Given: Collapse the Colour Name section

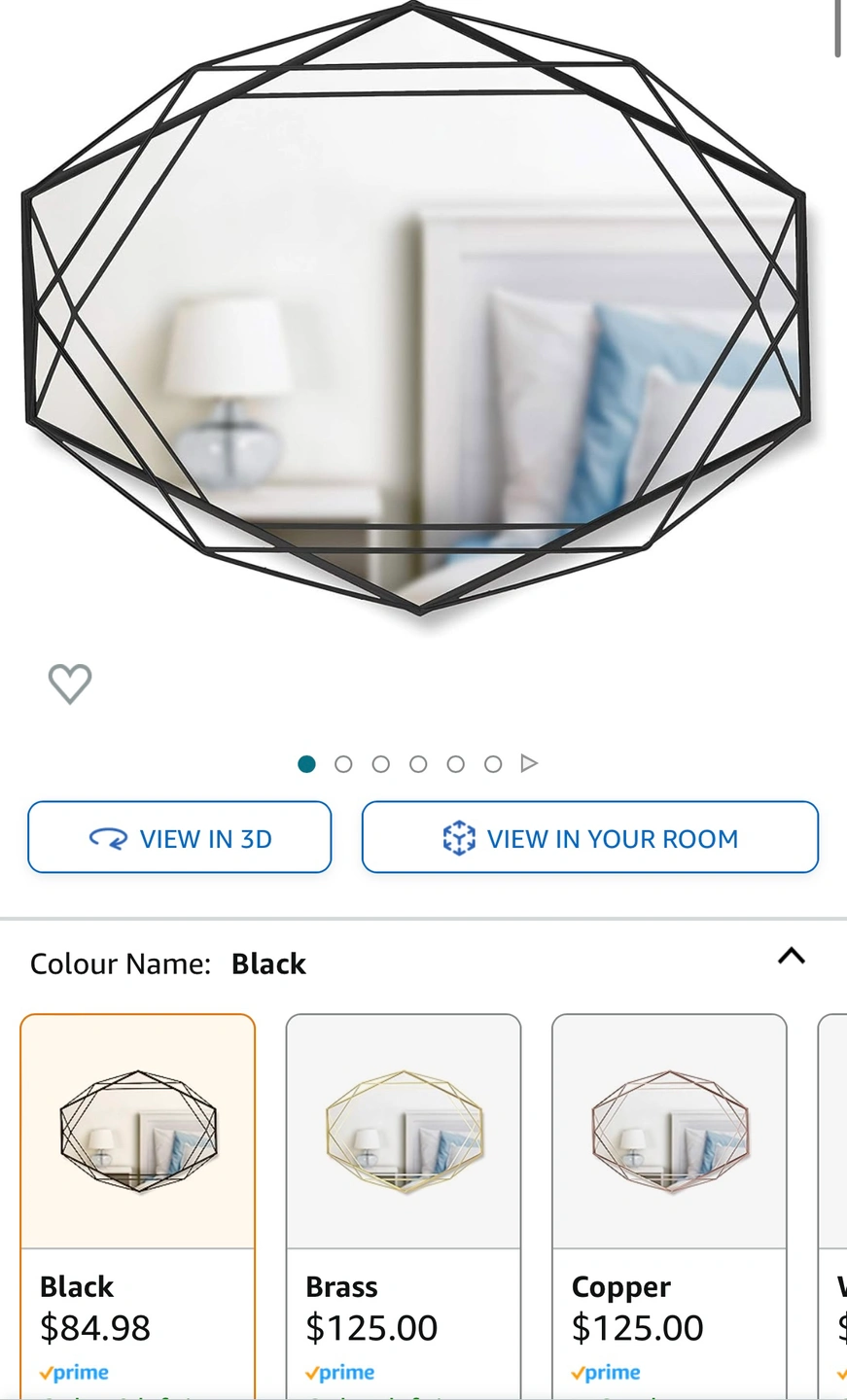Looking at the screenshot, I should point(791,957).
